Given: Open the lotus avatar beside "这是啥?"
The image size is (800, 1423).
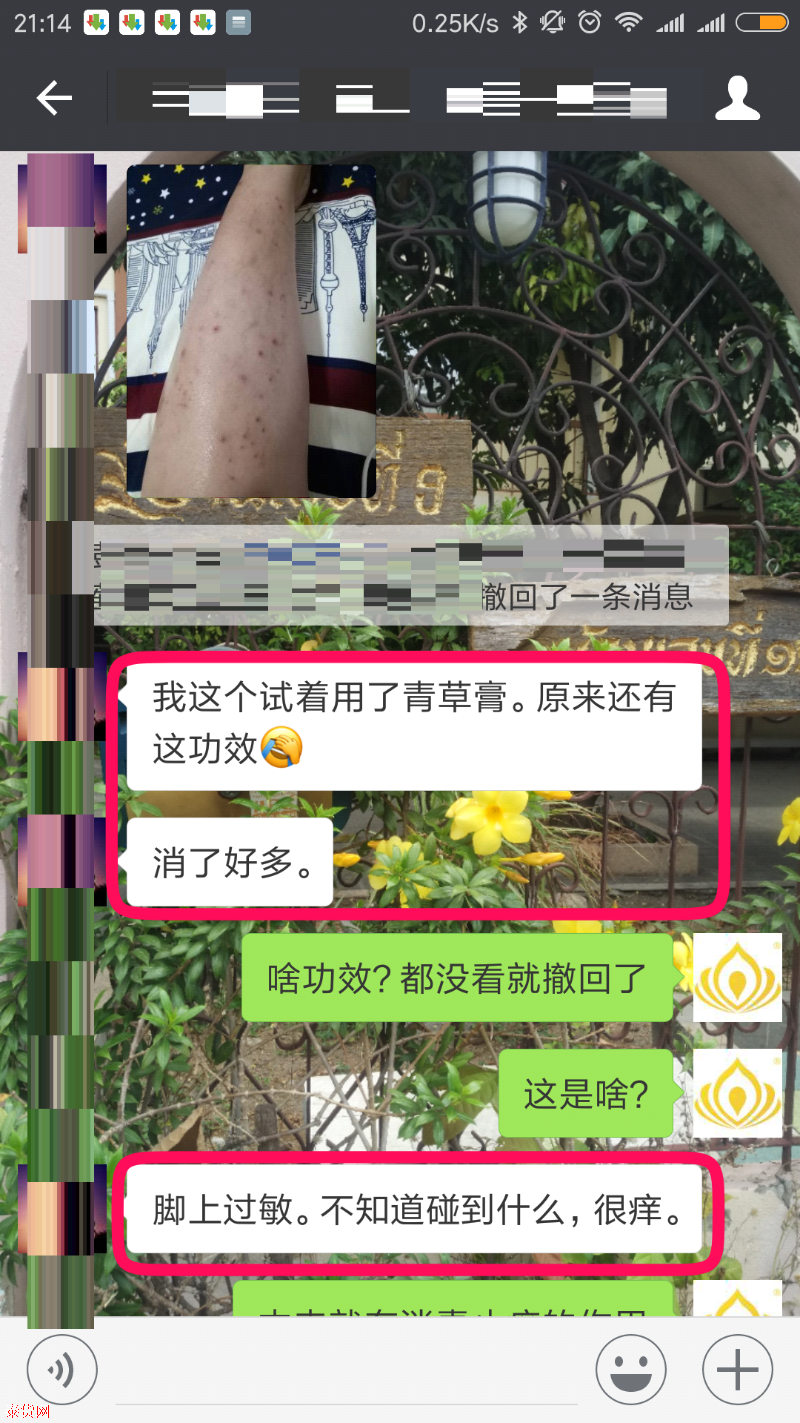Looking at the screenshot, I should click(x=737, y=1093).
